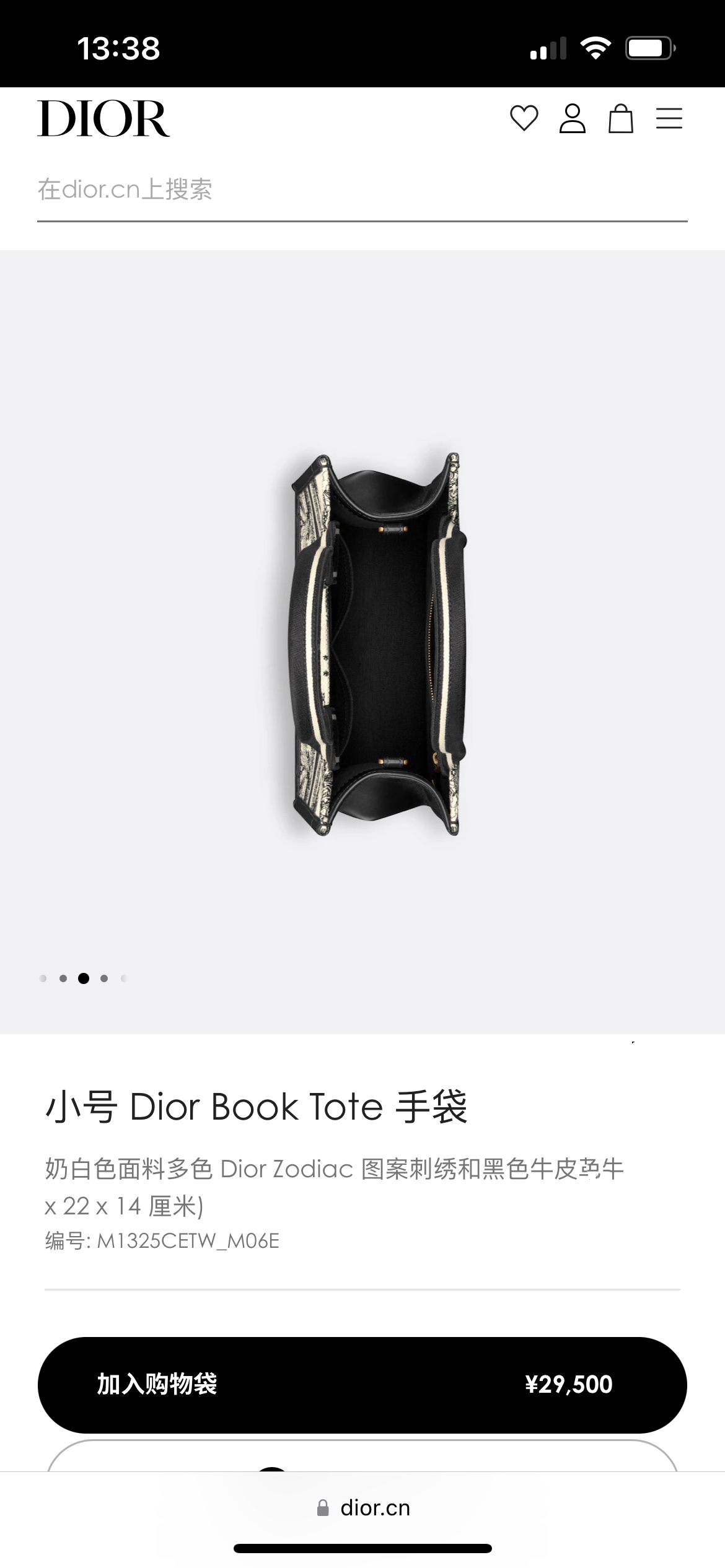Add the Book Tote to shopping bag

coord(362,1384)
